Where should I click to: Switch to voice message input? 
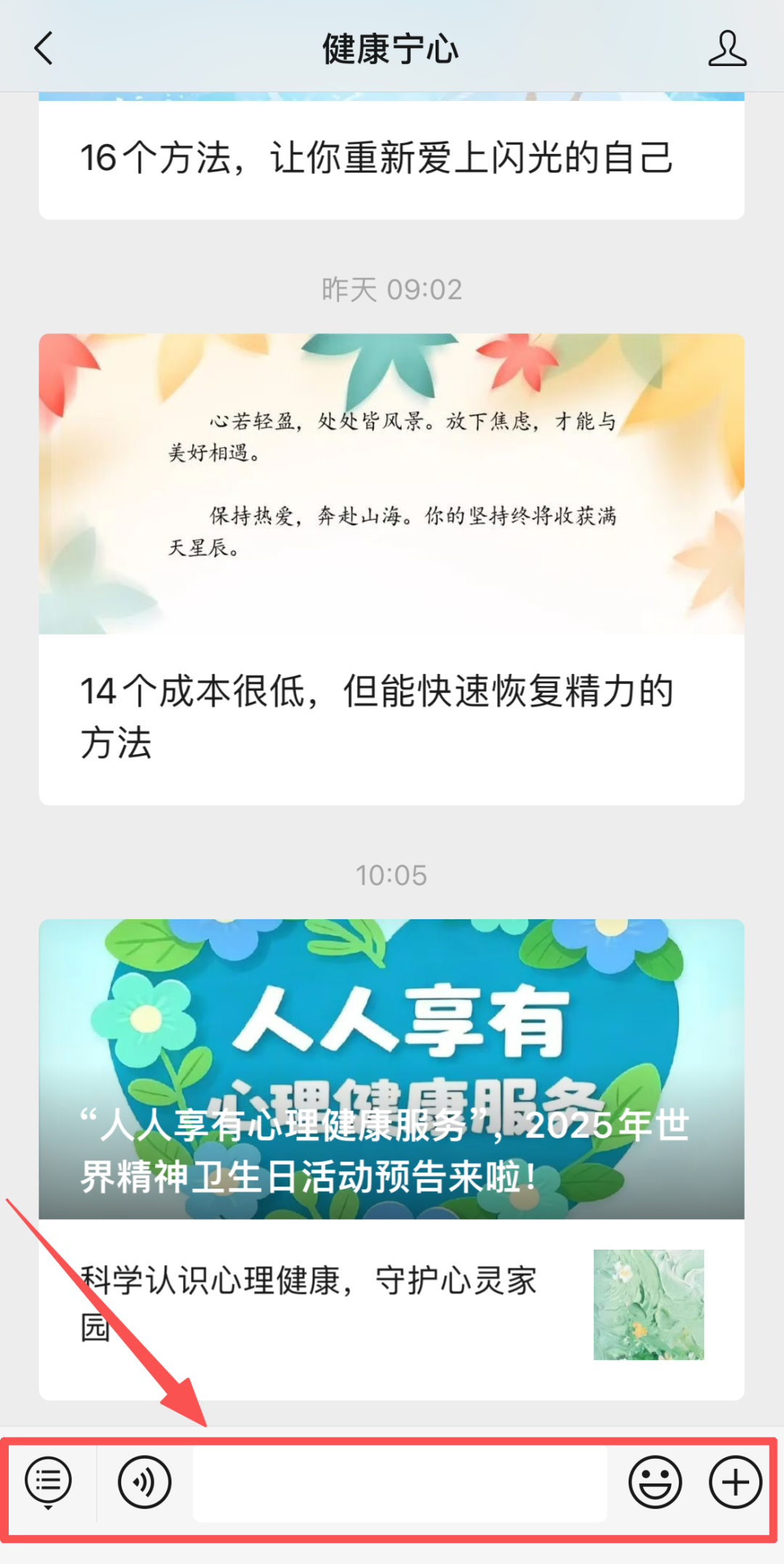(x=144, y=1482)
